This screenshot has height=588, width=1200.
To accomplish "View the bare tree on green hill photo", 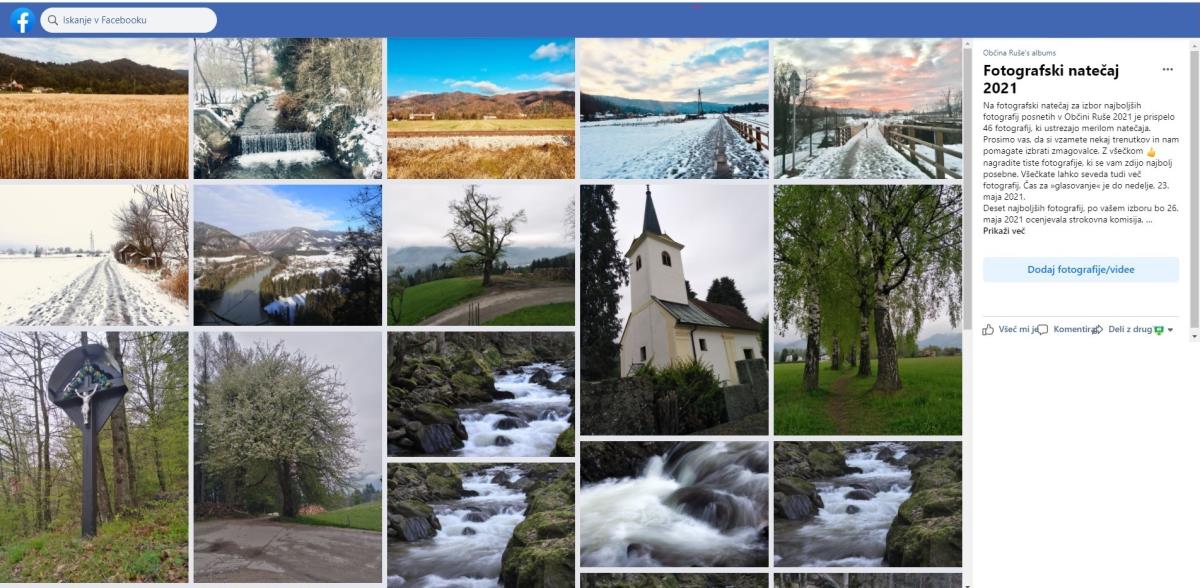I will (x=480, y=255).
